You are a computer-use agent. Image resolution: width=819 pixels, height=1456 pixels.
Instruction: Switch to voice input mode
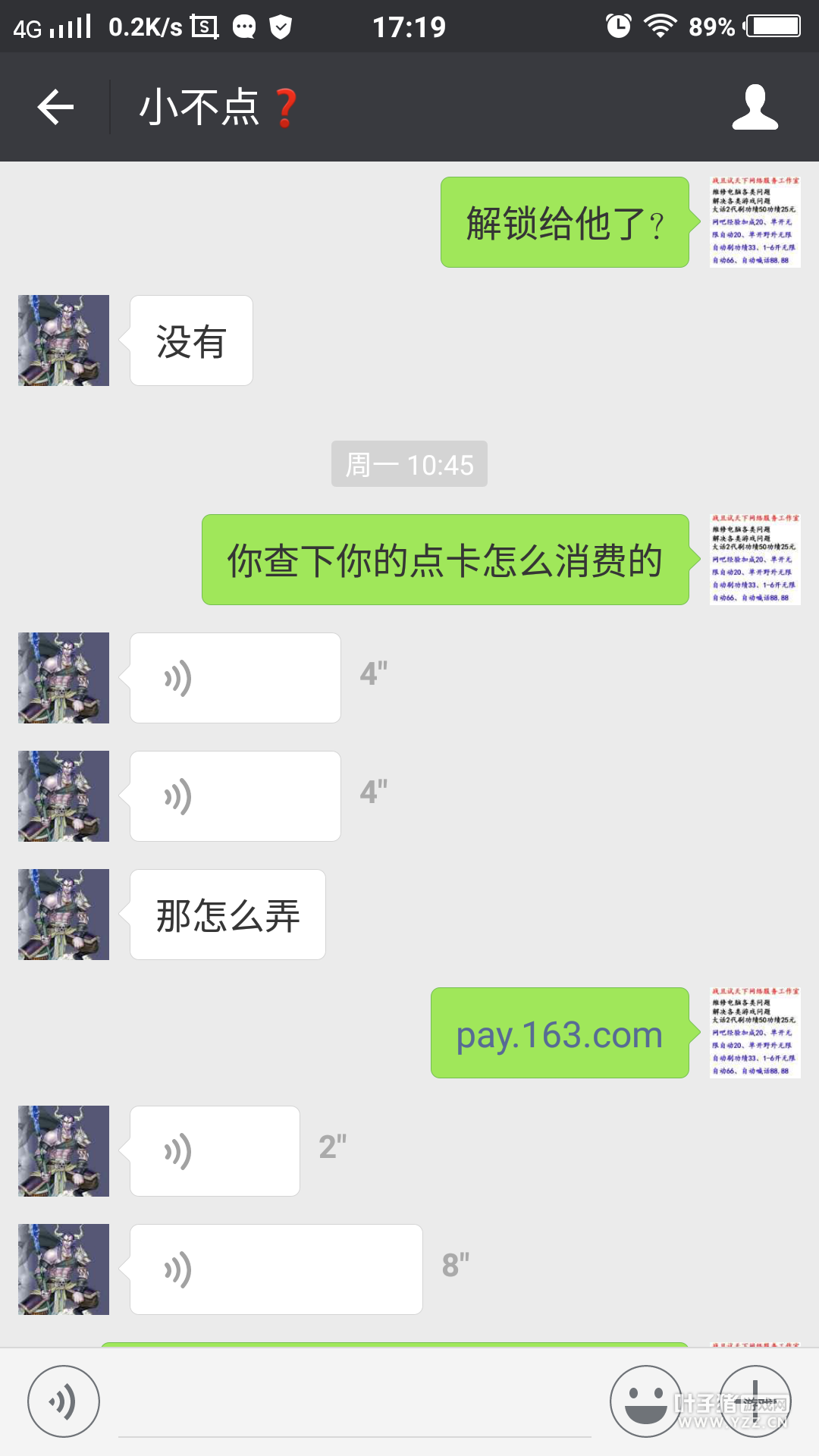click(x=64, y=1401)
